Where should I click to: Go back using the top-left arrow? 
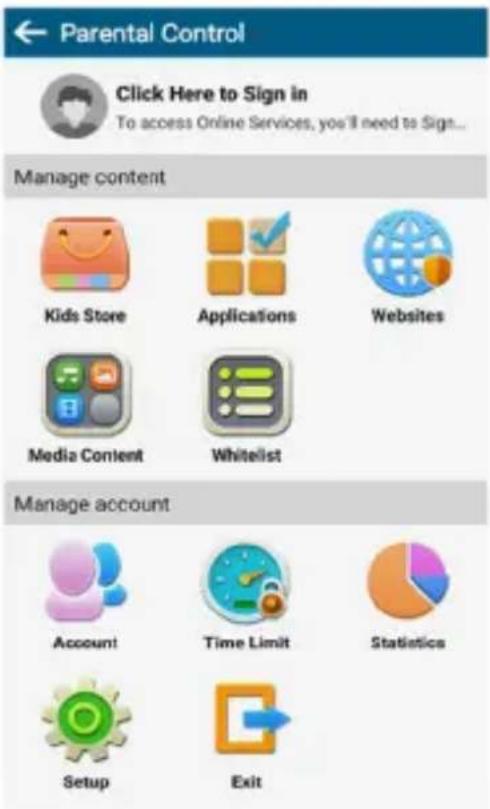pyautogui.click(x=30, y=33)
